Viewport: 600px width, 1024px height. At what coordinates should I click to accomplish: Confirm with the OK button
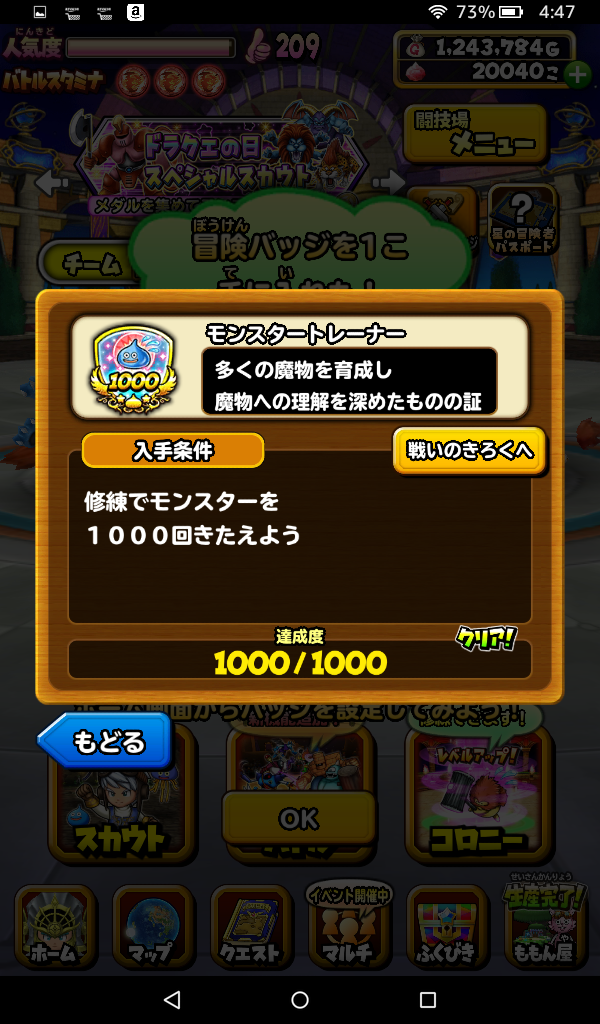pyautogui.click(x=298, y=818)
